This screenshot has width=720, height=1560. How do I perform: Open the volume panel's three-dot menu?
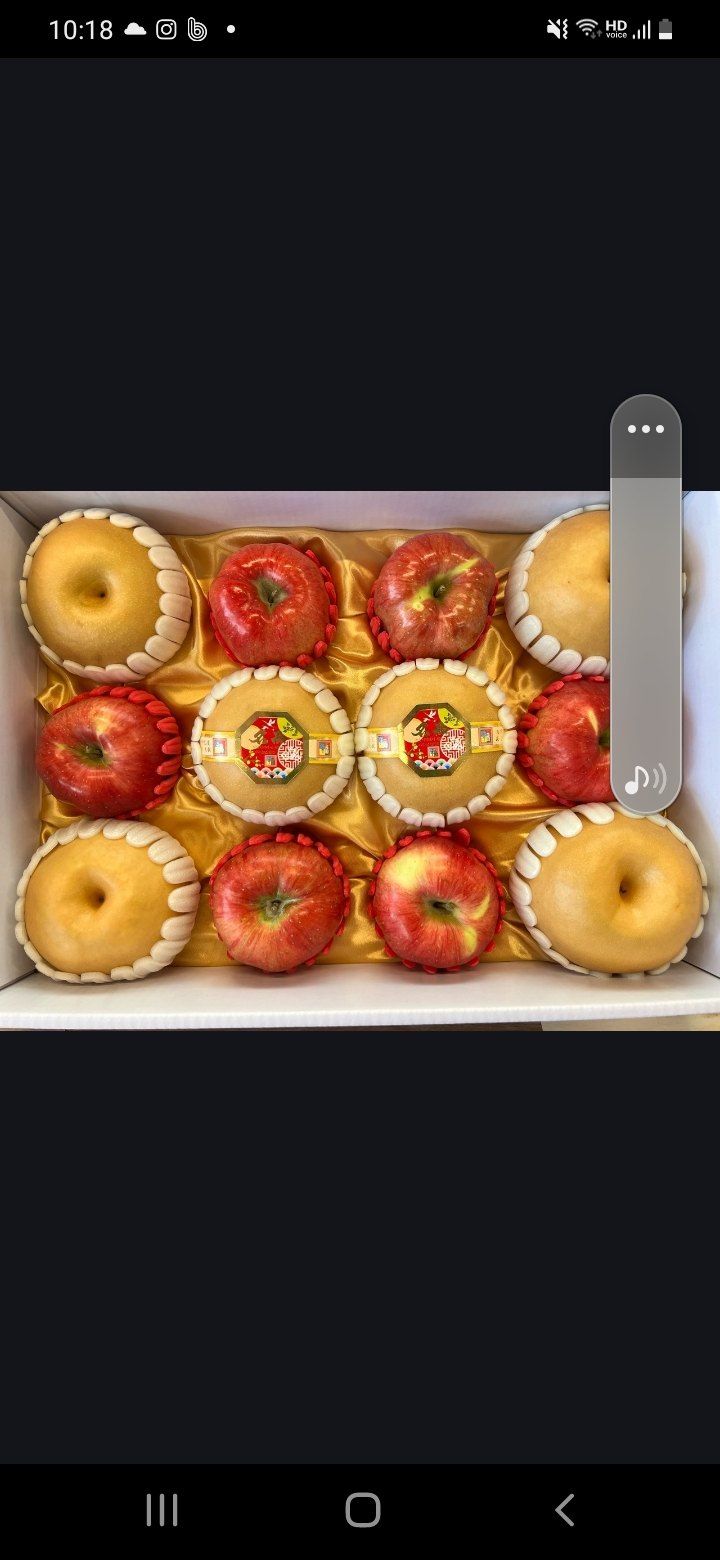point(645,429)
